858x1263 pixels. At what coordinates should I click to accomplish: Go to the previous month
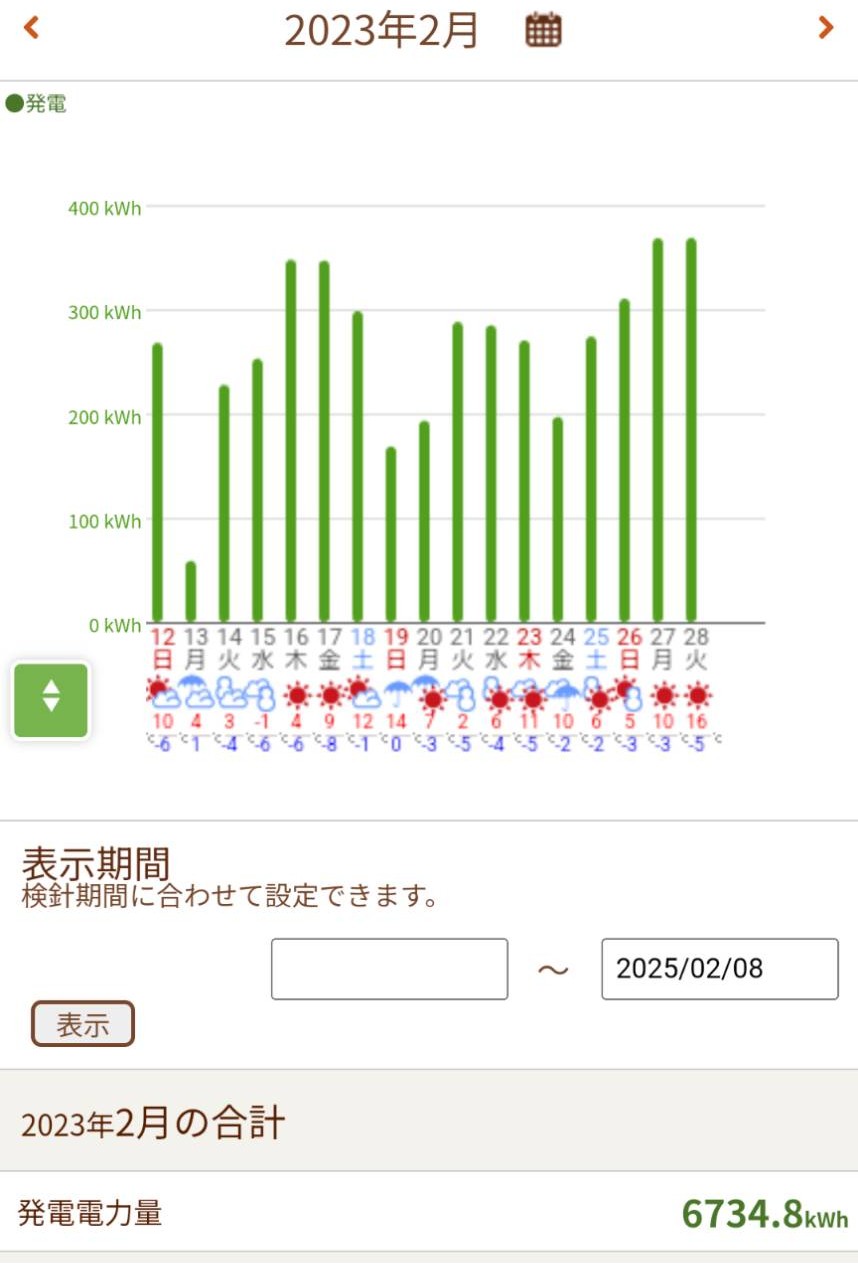click(x=31, y=28)
